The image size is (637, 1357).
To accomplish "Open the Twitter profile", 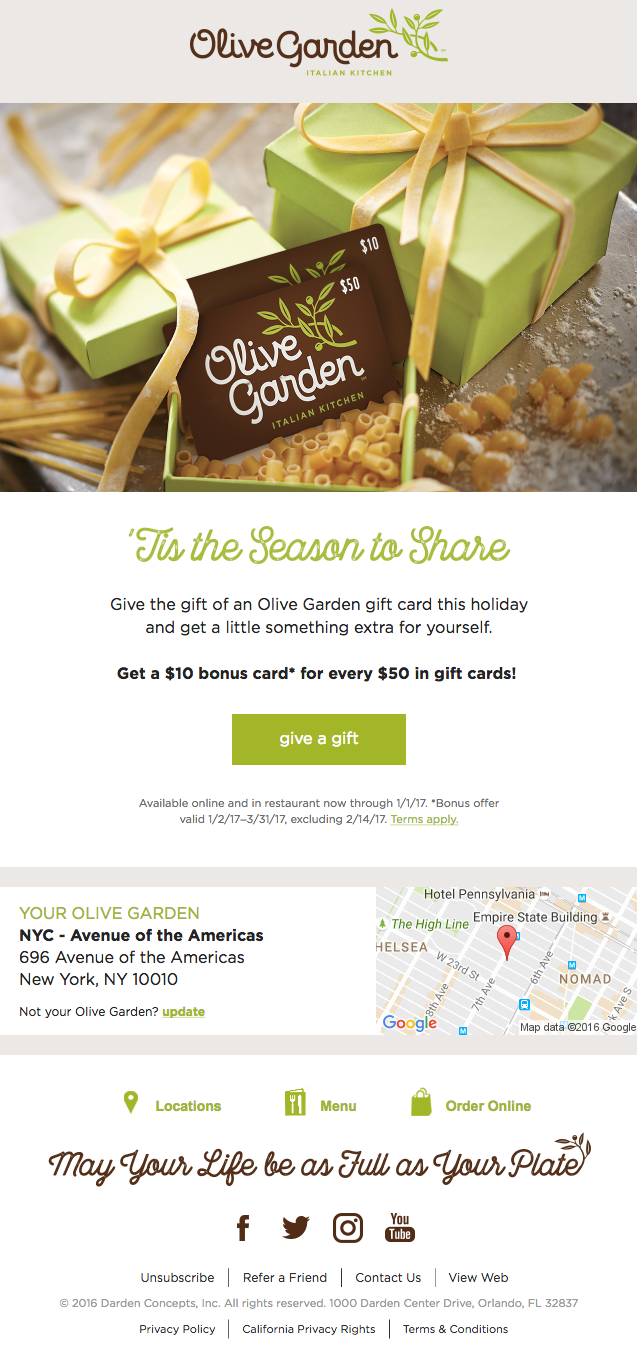I will 295,1227.
